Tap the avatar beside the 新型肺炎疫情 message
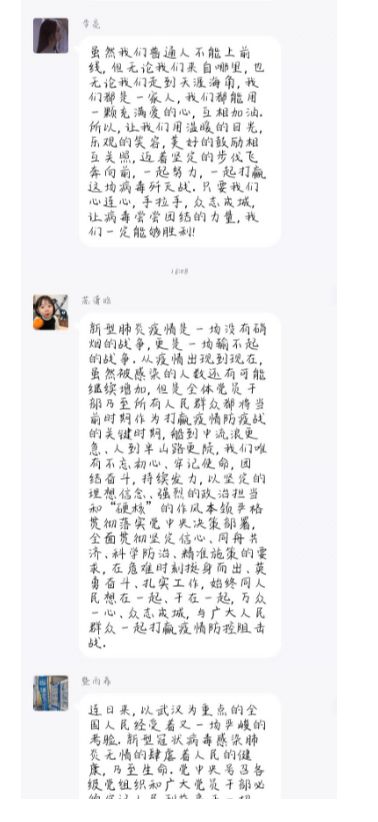378x822 pixels. pyautogui.click(x=51, y=312)
